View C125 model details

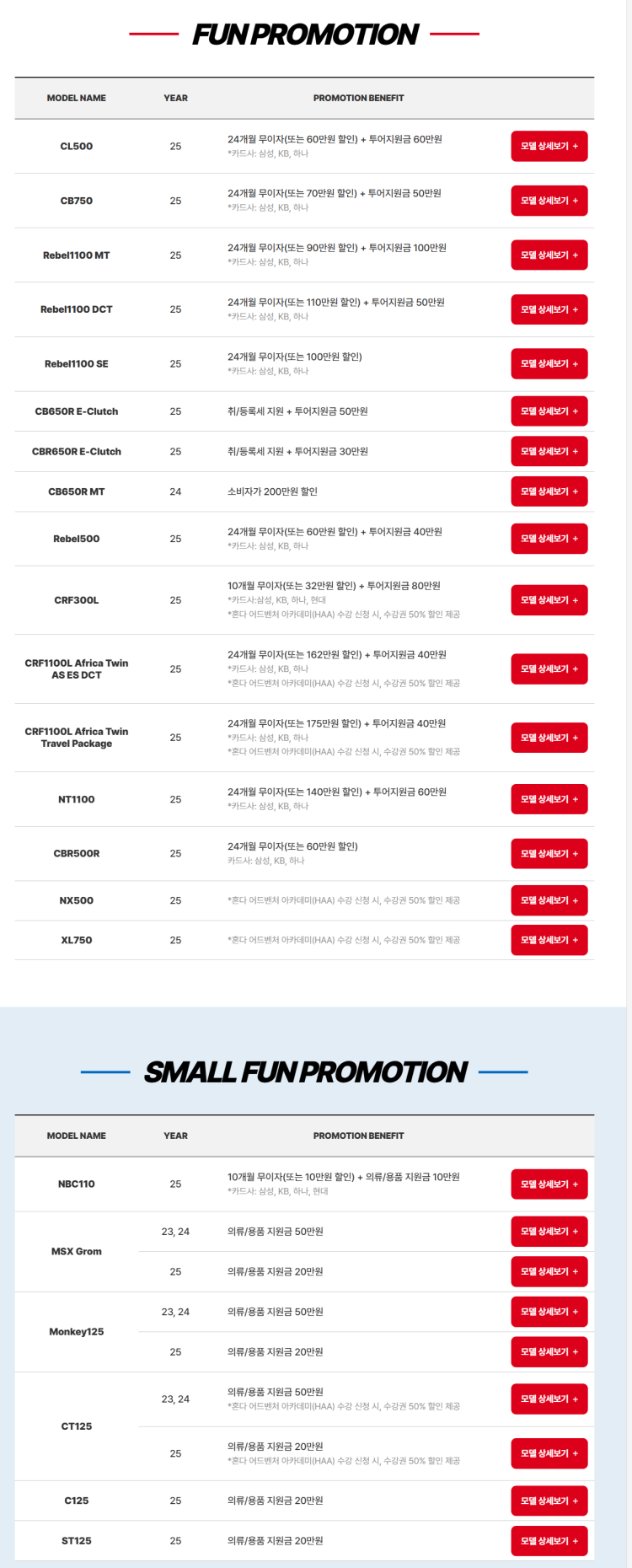[549, 1501]
